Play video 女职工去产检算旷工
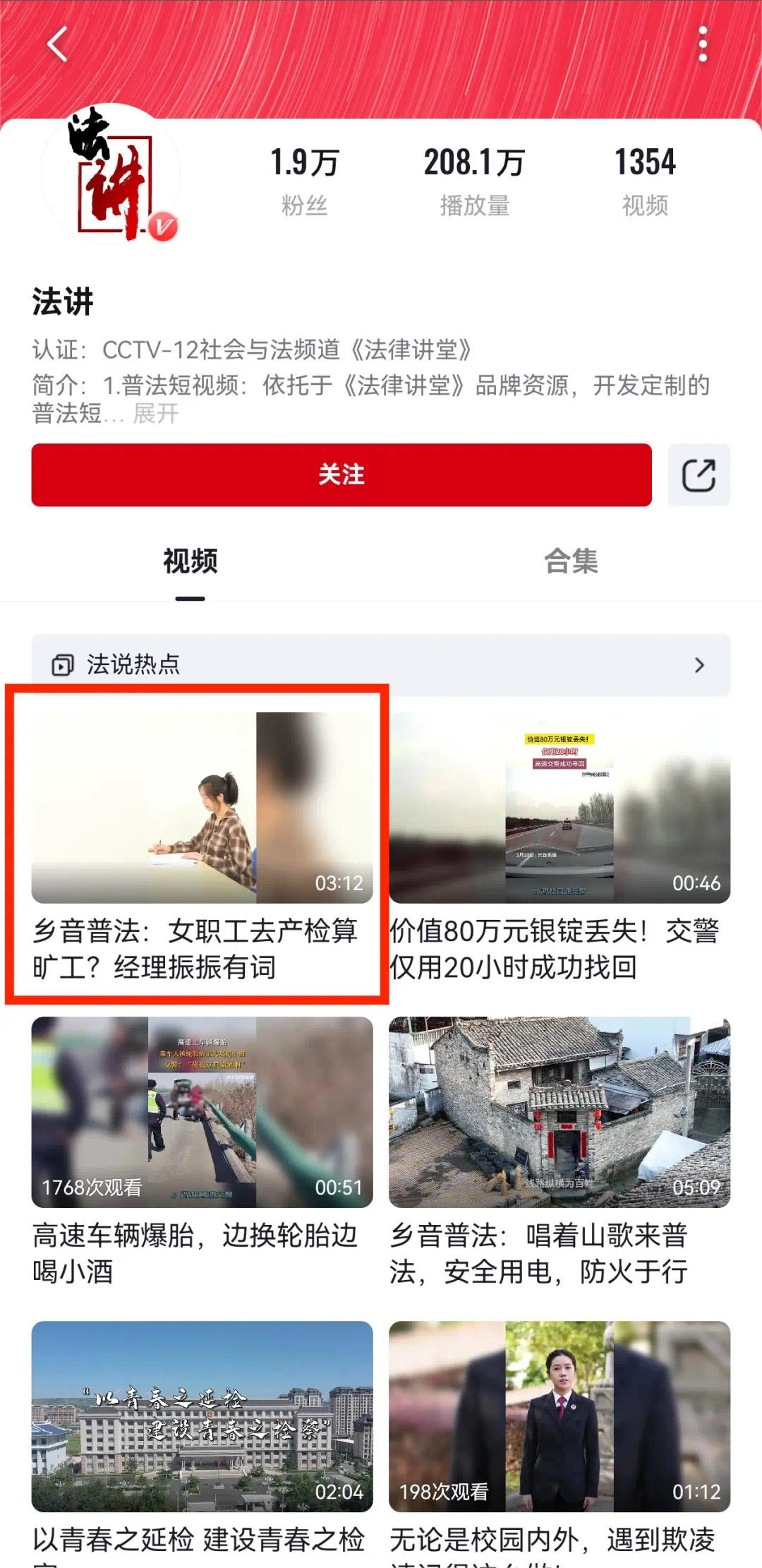Screen dimensions: 762x1568 pos(202,808)
